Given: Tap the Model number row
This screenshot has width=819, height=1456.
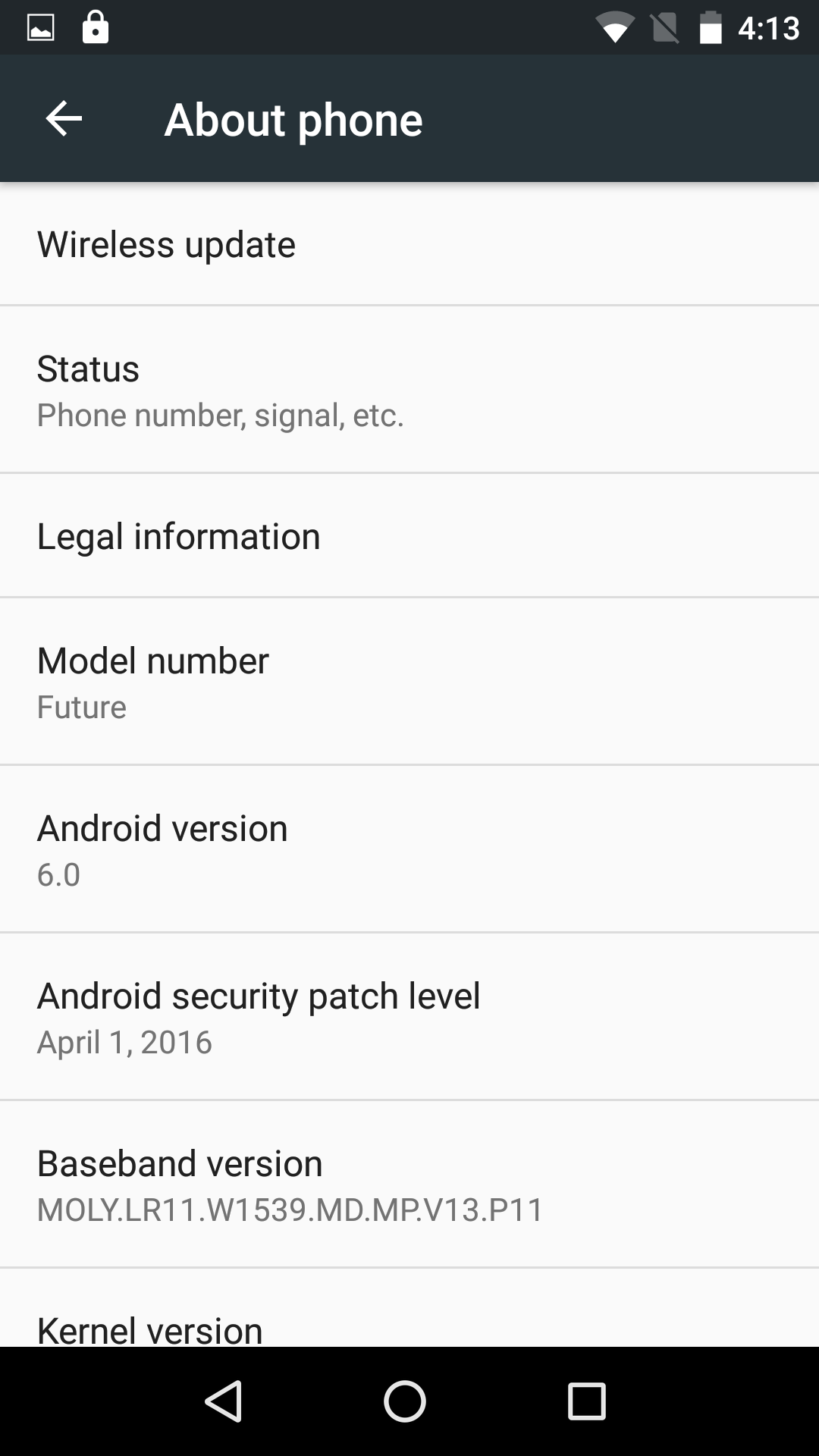Looking at the screenshot, I should click(409, 682).
